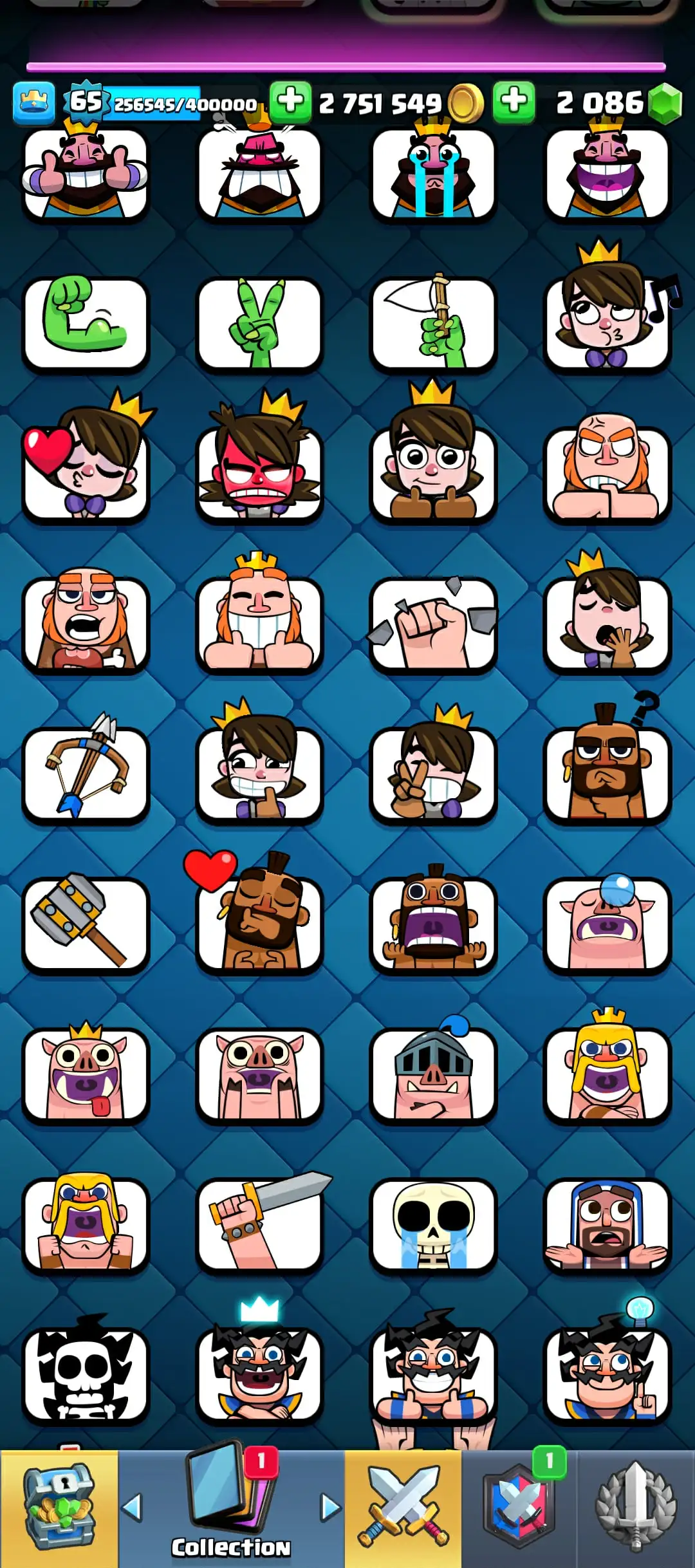Open the clan shield tab
695x1568 pixels.
tap(519, 1509)
